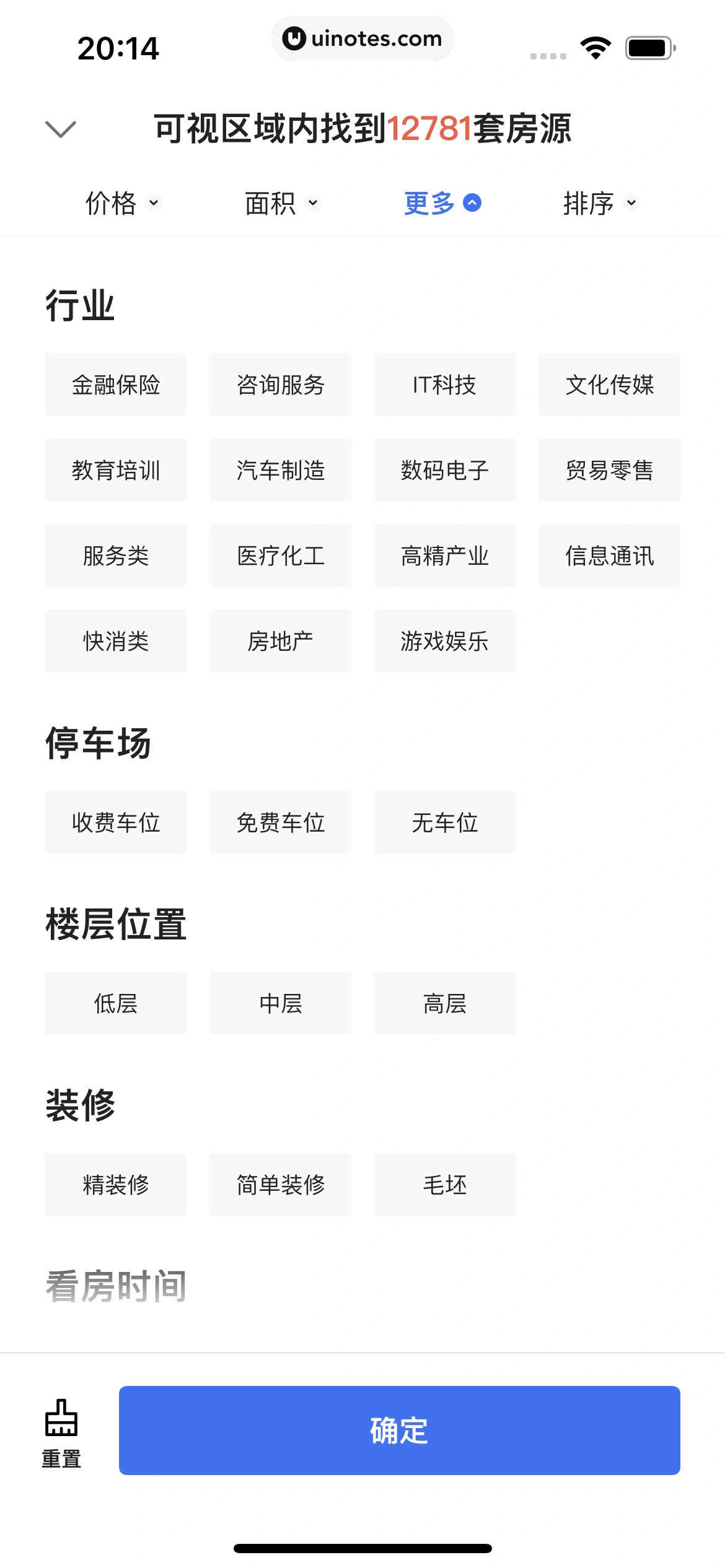Select the 游戏娱乐 industry chip
725x1568 pixels.
click(444, 641)
